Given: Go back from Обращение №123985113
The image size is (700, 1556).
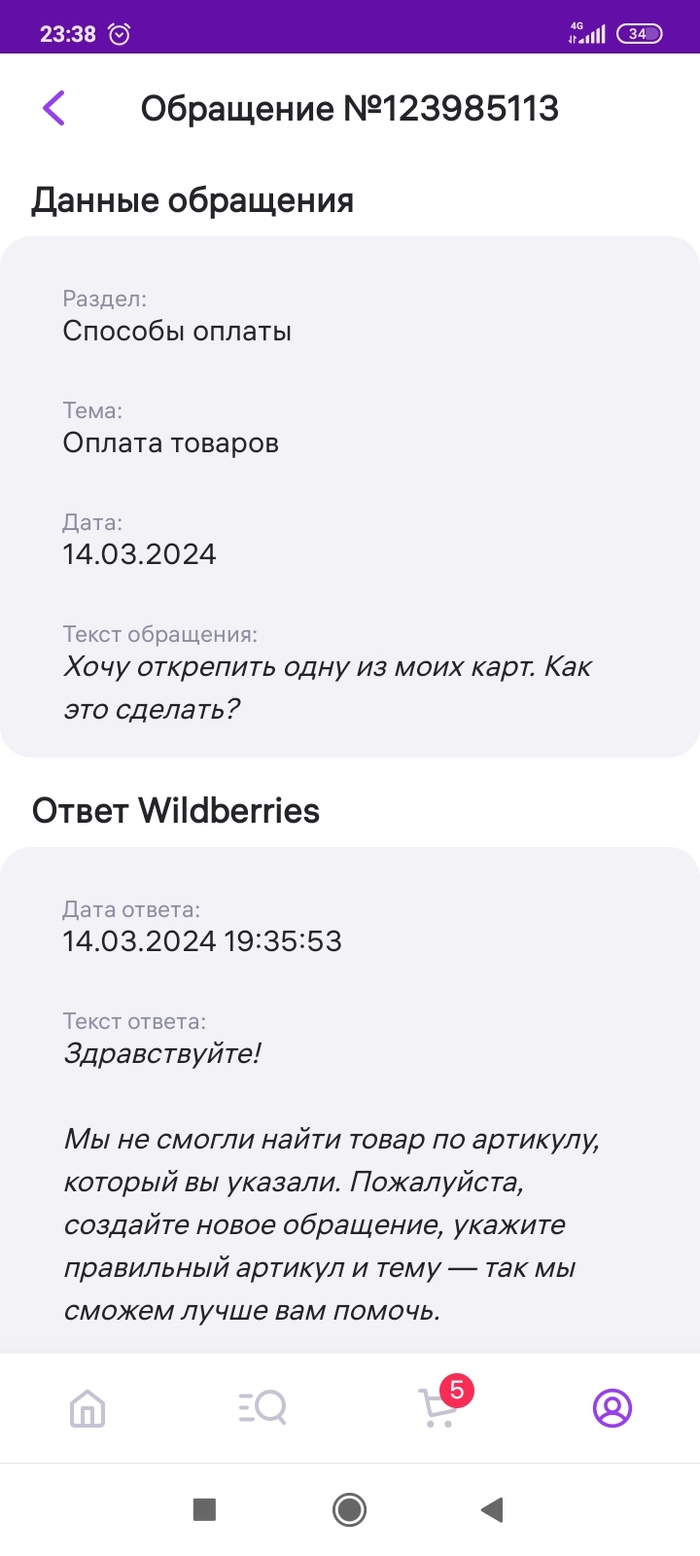Looking at the screenshot, I should point(54,108).
